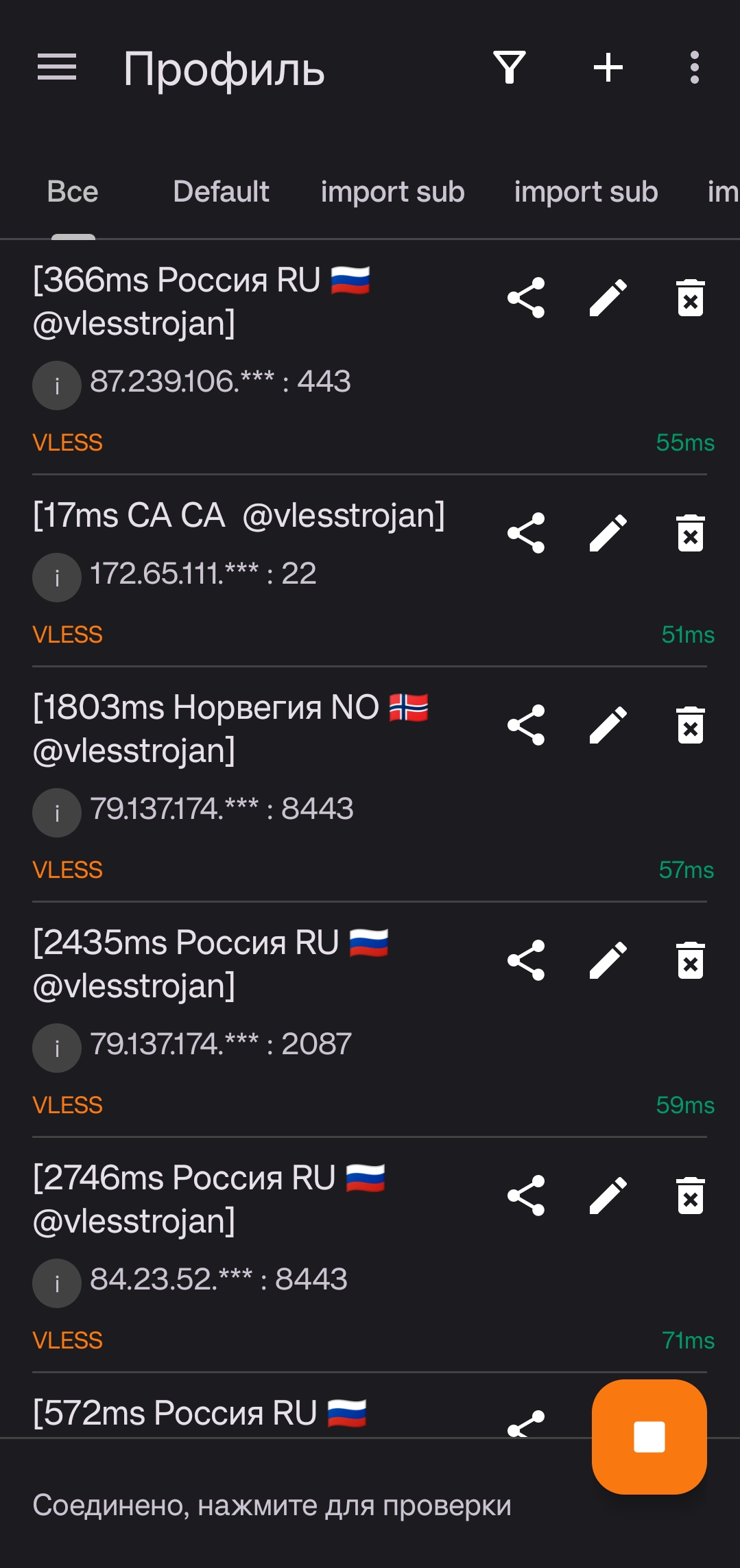Share the 366ms Россия RU profile
This screenshot has width=740, height=1568.
pyautogui.click(x=526, y=298)
